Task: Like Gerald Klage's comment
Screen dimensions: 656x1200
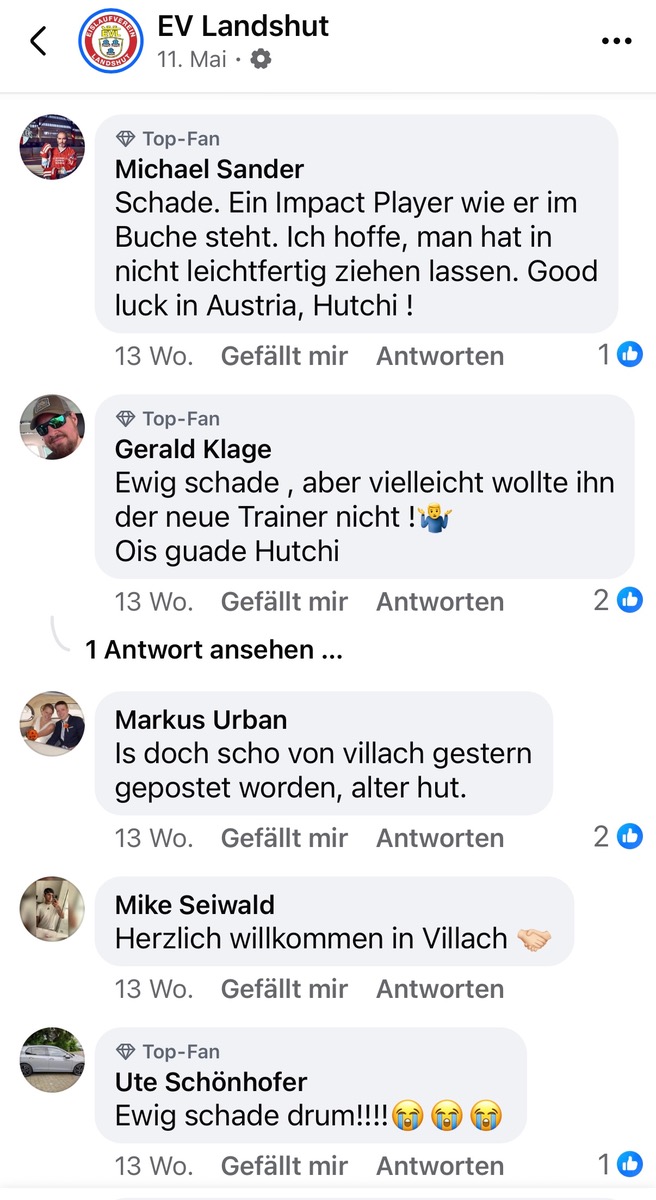Action: pos(284,601)
